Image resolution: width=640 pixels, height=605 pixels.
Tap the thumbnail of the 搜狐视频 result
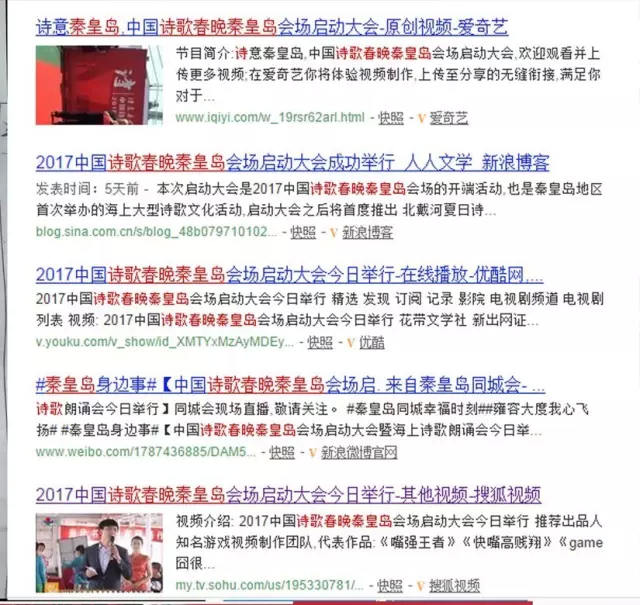coord(98,552)
